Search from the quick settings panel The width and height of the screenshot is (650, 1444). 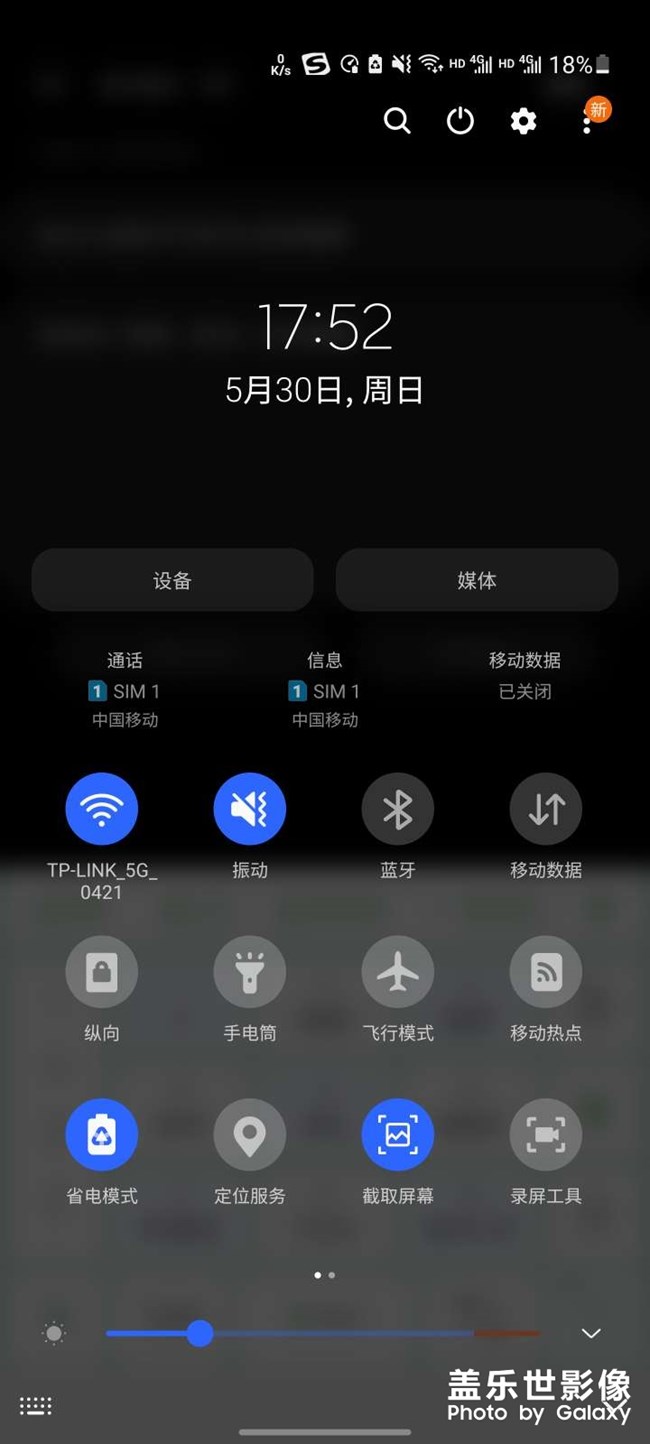[397, 121]
